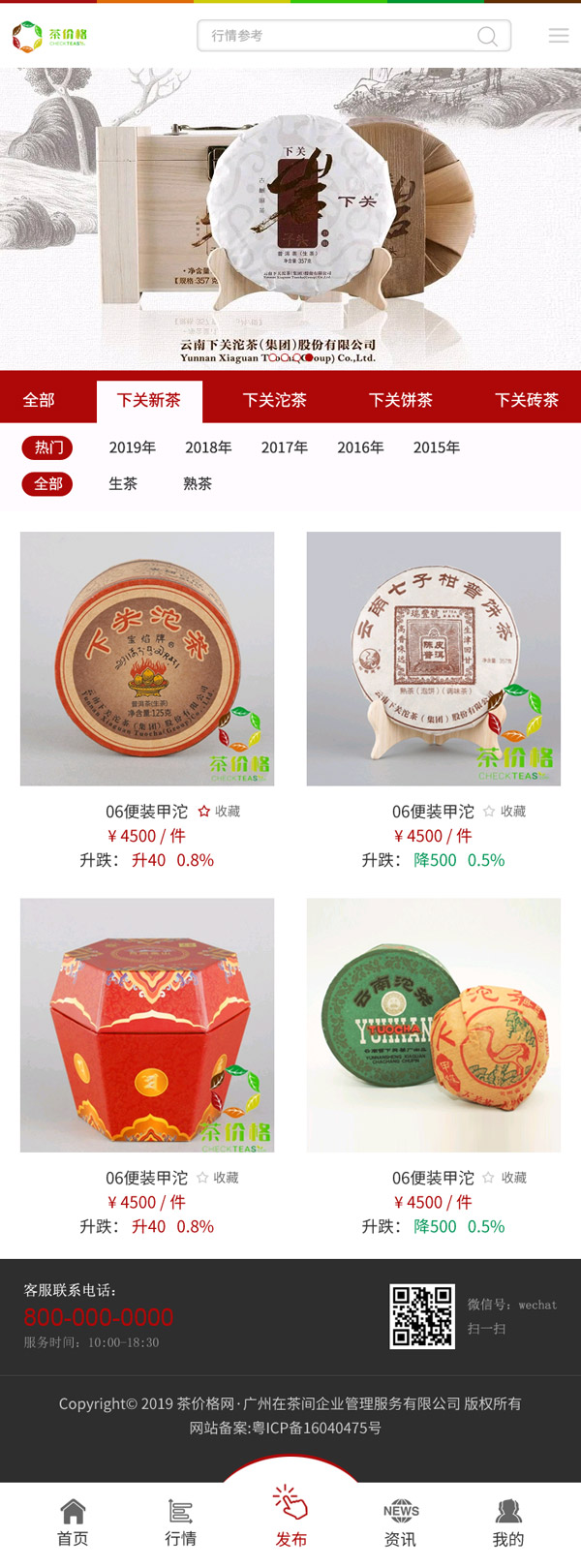Open the green 云南沱茶 product card

click(433, 1025)
